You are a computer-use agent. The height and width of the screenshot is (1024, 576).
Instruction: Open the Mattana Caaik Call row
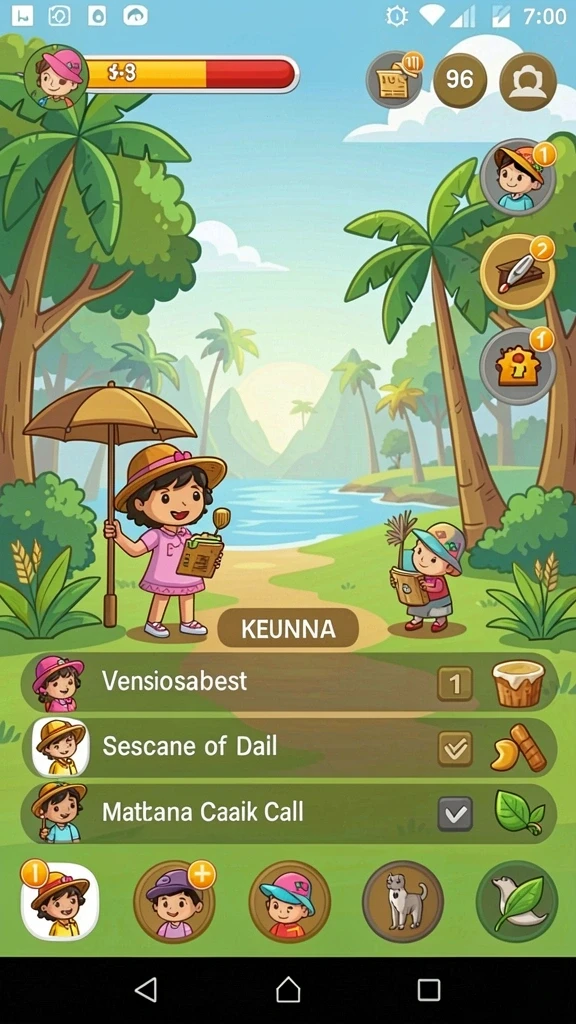pos(289,814)
